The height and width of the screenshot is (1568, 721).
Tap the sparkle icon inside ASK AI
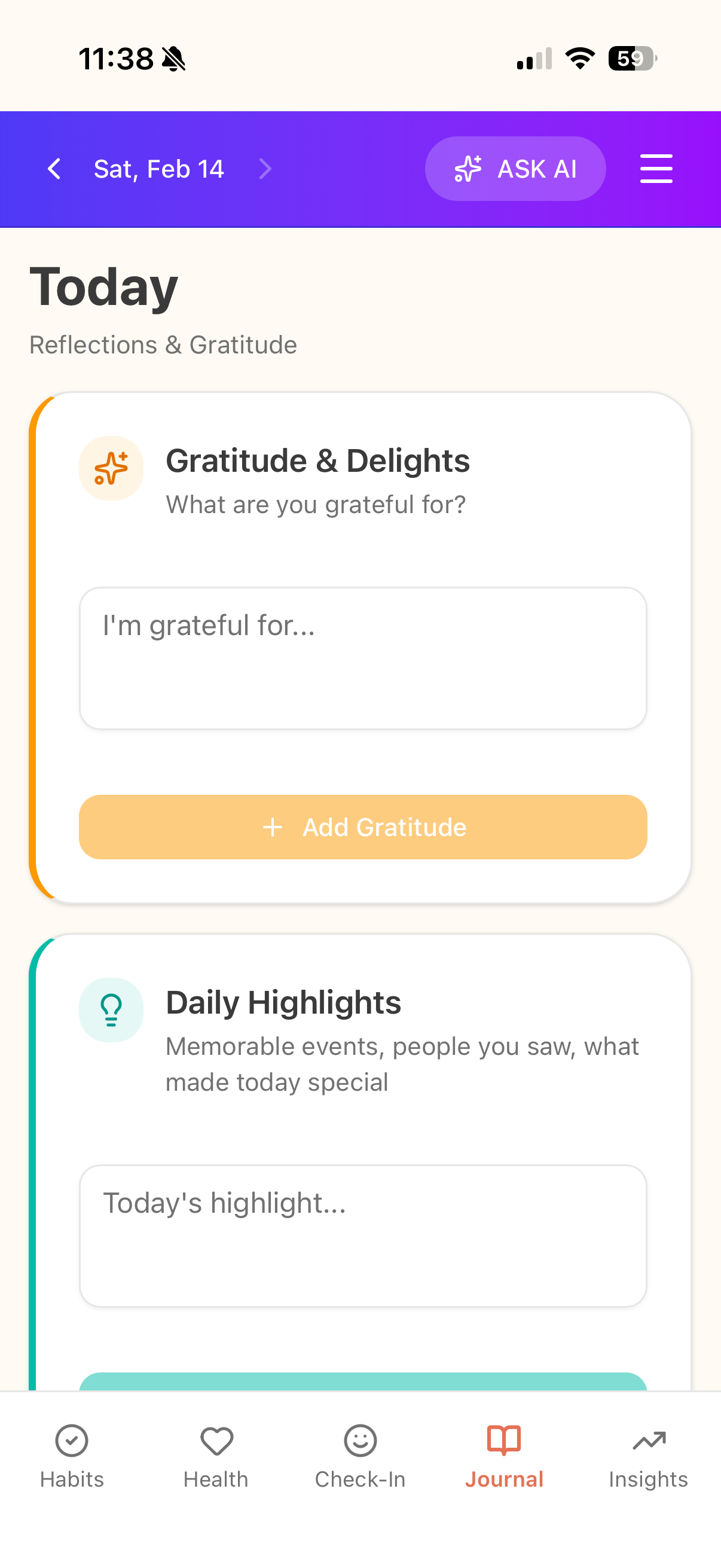coord(469,169)
